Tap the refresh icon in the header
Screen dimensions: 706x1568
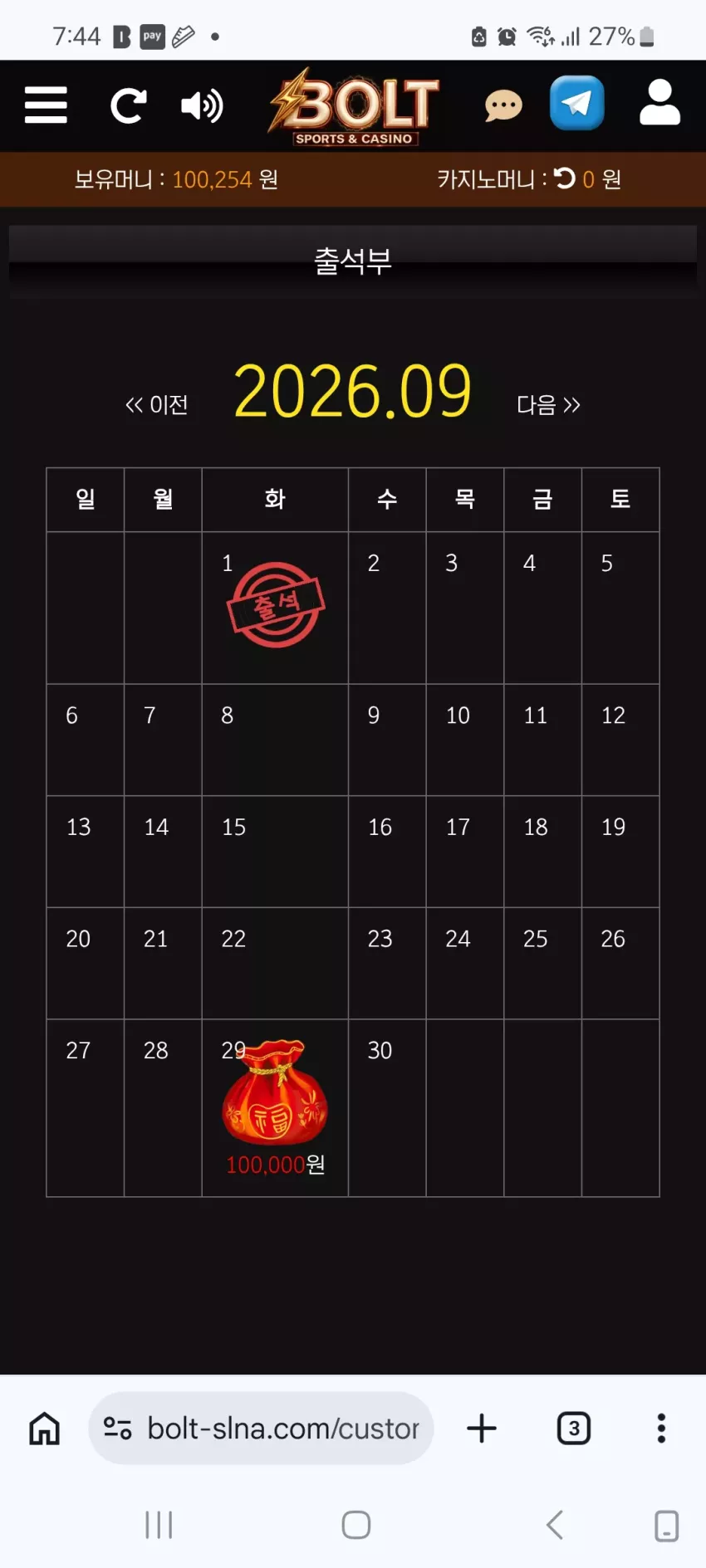click(129, 105)
